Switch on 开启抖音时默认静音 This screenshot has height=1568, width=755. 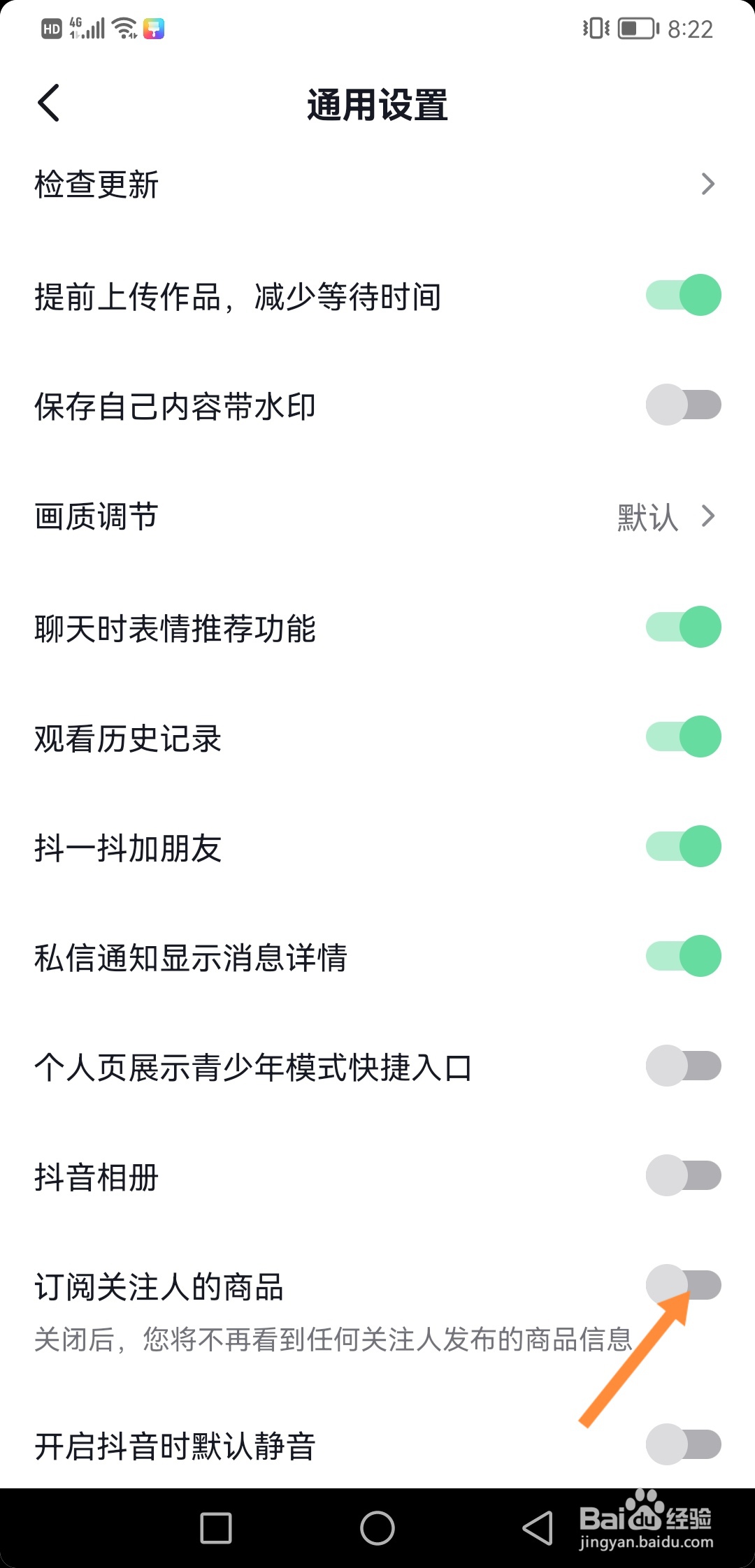(683, 1444)
